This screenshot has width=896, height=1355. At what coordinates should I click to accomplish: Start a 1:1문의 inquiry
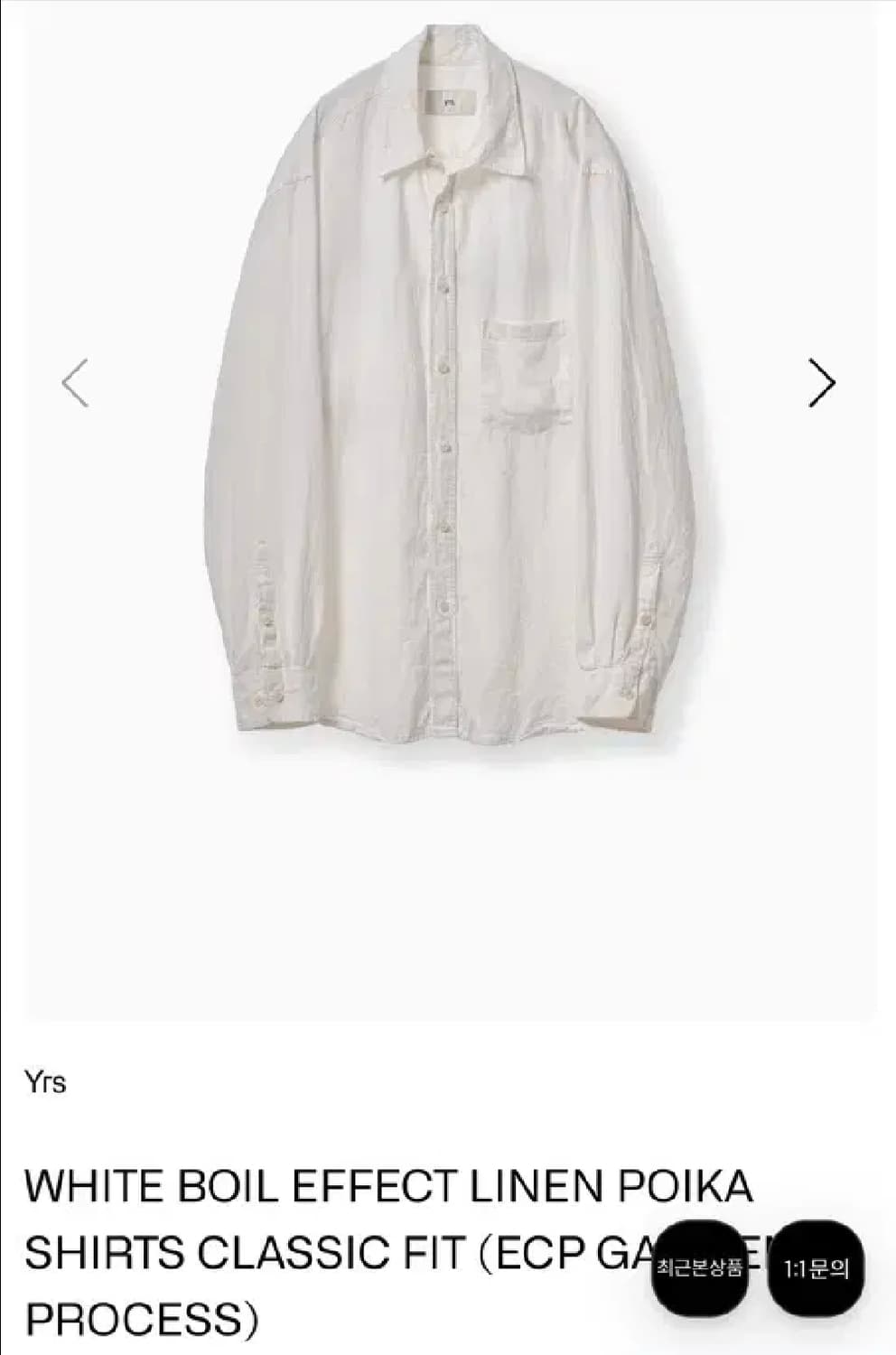point(816,1267)
